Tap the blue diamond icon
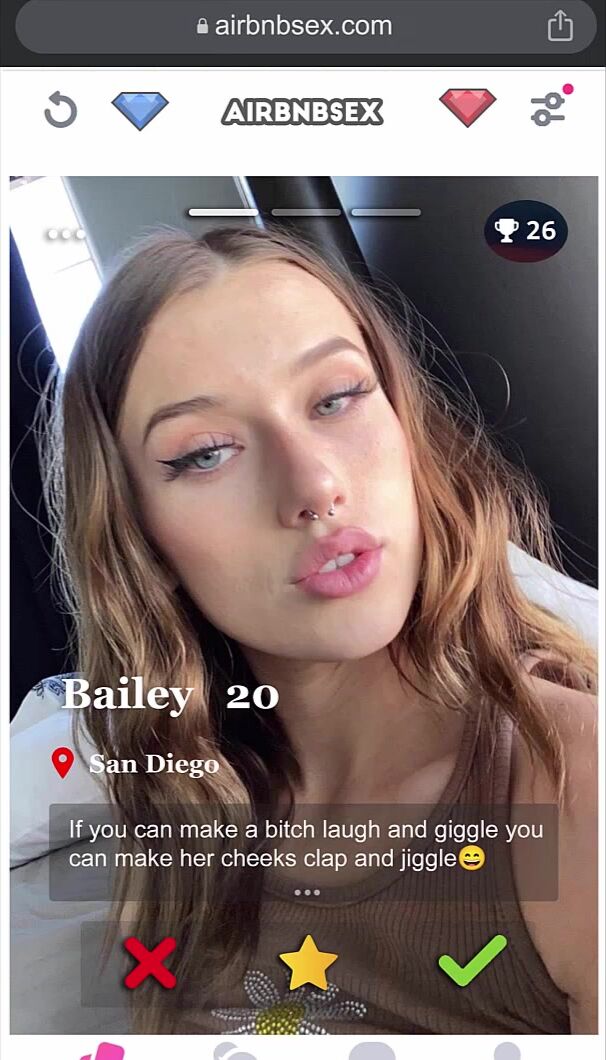 [140, 110]
